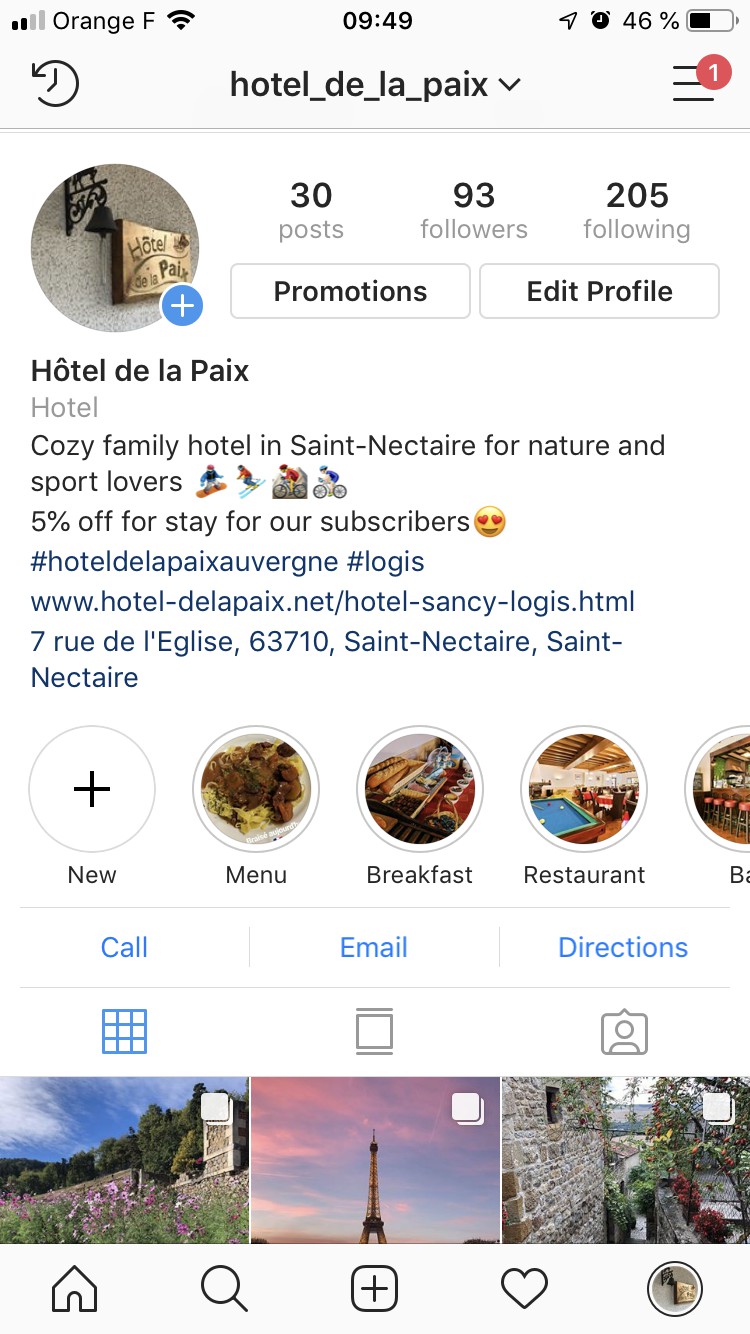Switch to the single-column feed view
This screenshot has height=1334, width=750.
coord(374,1032)
